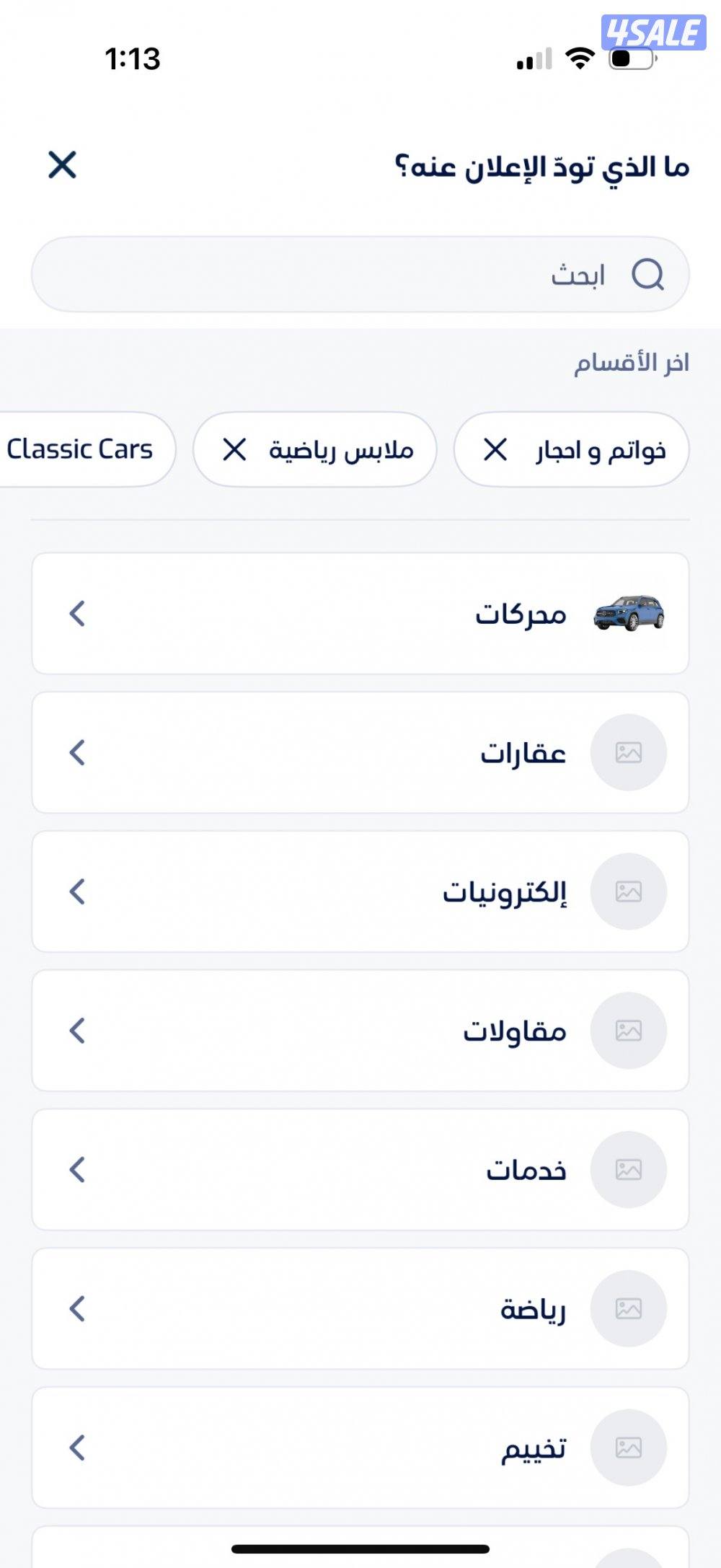Tap the ابحث search field
This screenshot has width=721, height=1568.
360,275
